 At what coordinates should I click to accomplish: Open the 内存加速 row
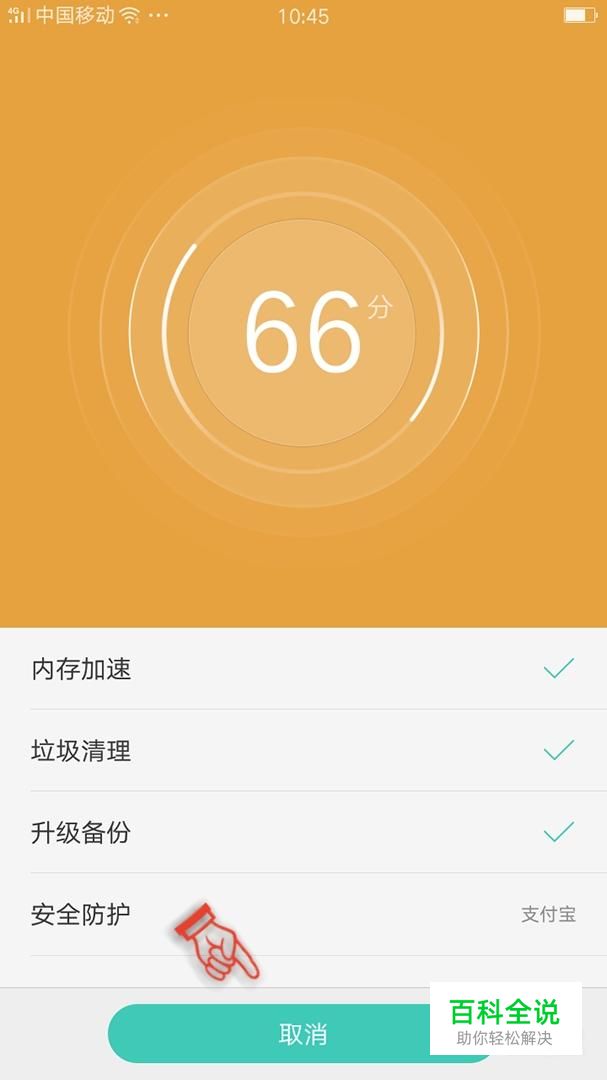[x=303, y=669]
